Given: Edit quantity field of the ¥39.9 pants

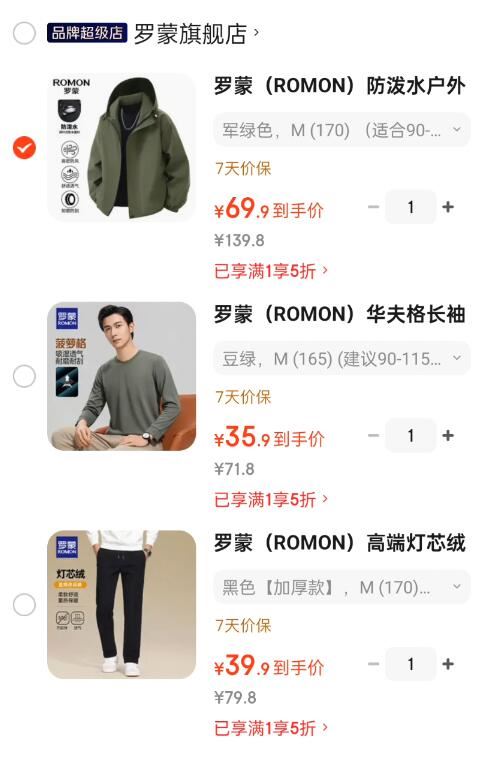Looking at the screenshot, I should click(410, 664).
